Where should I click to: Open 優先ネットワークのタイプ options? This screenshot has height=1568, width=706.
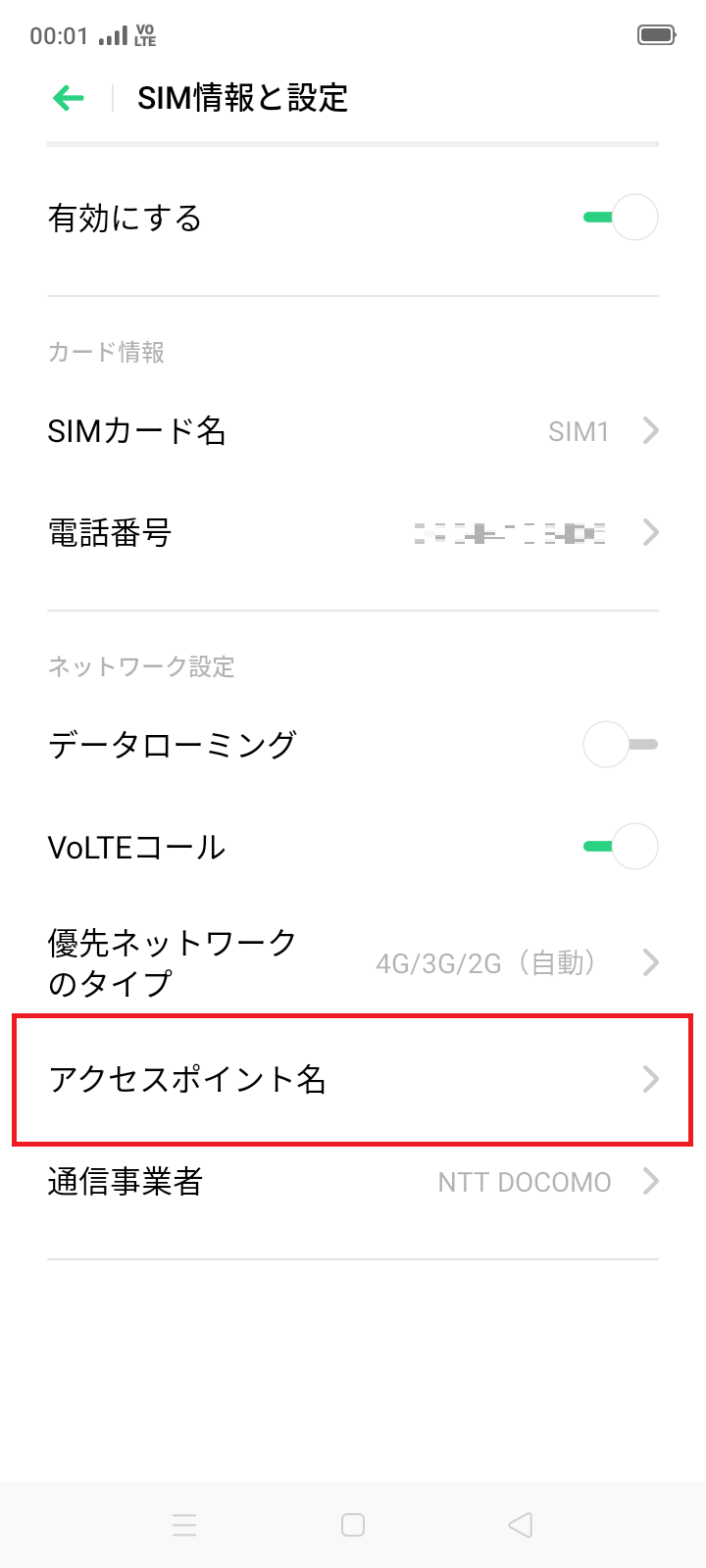(353, 962)
